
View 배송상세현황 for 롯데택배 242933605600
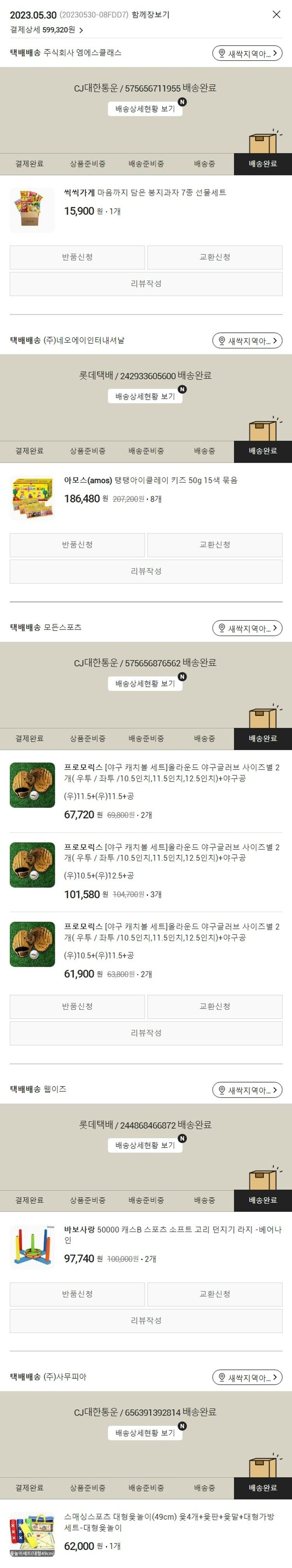[x=145, y=396]
